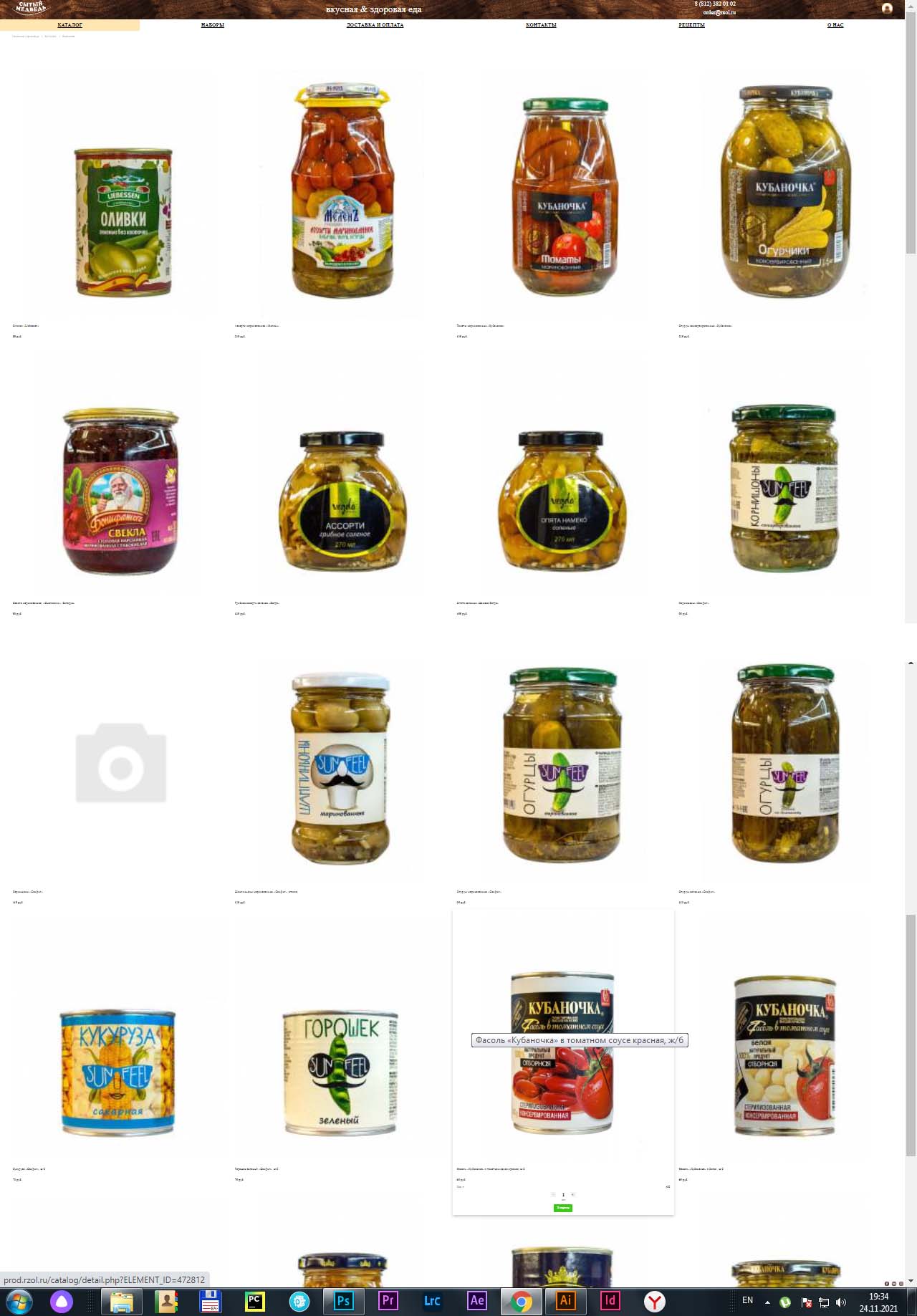Open the Ассорти грибное соленое product
This screenshot has width=917, height=1316.
(x=342, y=500)
